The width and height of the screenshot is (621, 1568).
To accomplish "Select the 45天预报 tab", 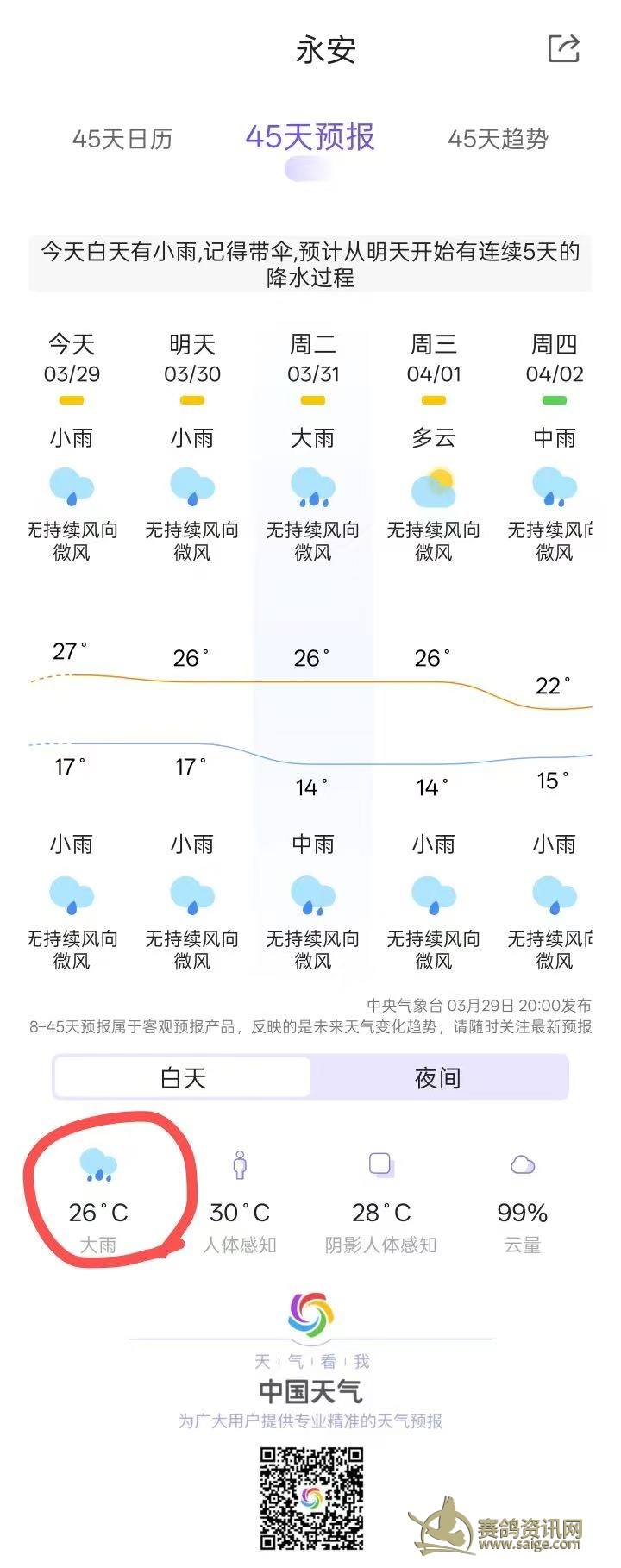I will coord(310,137).
